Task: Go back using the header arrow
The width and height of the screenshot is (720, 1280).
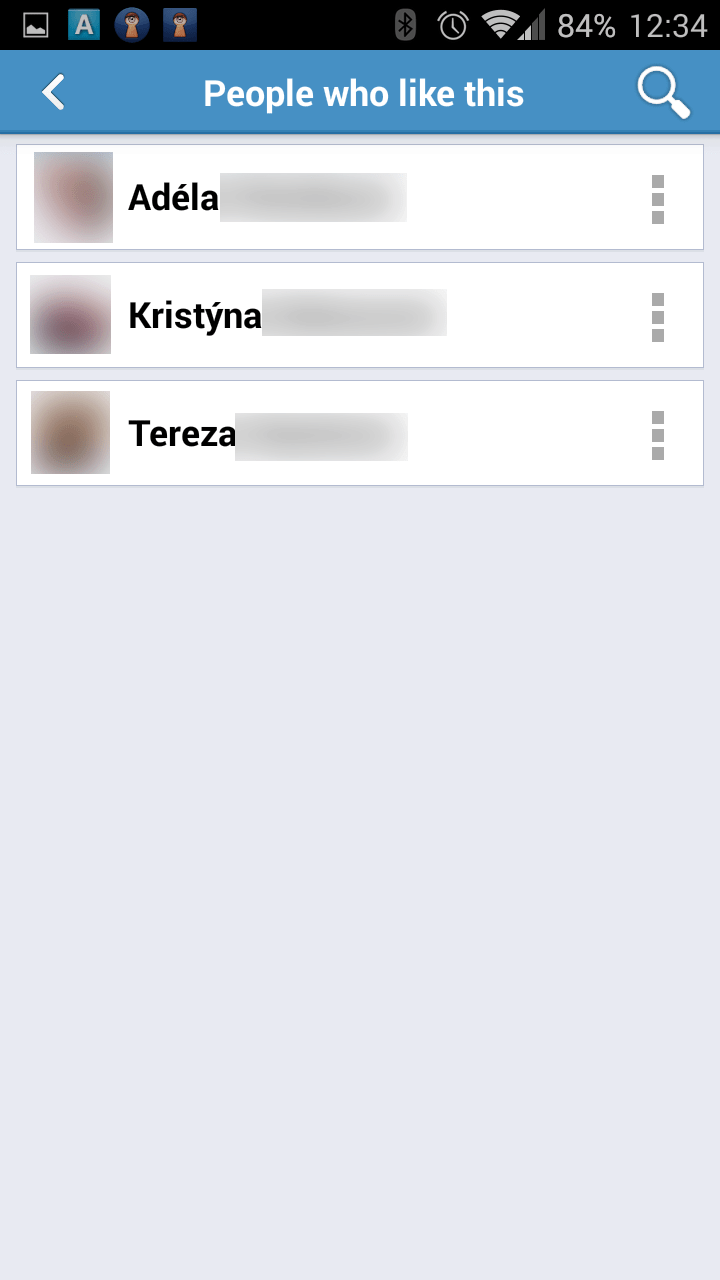Action: click(53, 92)
